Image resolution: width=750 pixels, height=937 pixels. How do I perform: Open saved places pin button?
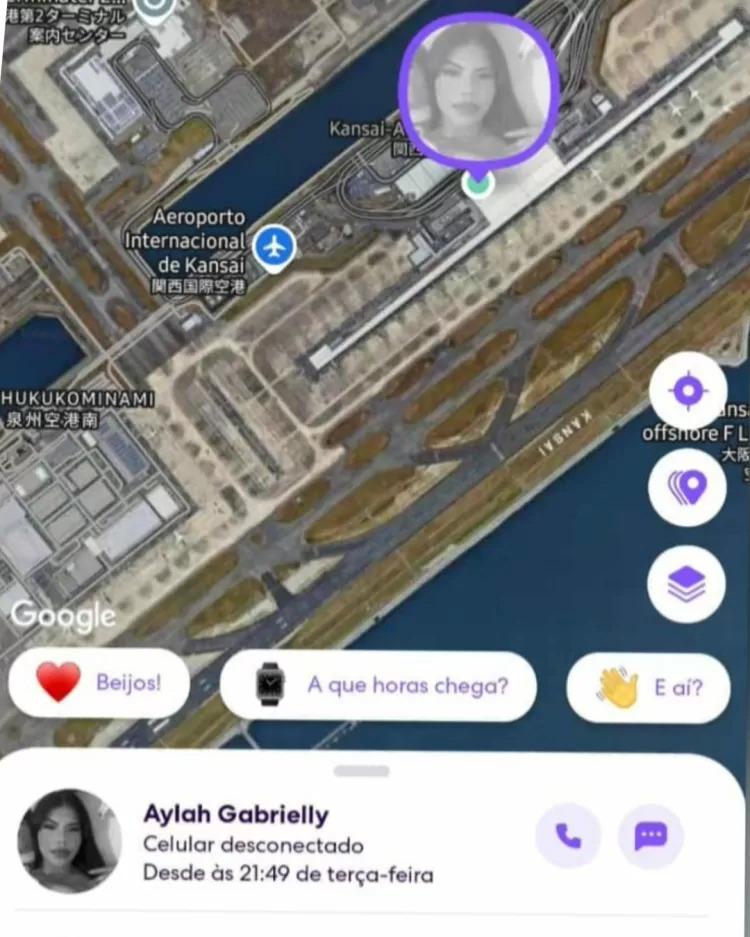click(x=687, y=488)
